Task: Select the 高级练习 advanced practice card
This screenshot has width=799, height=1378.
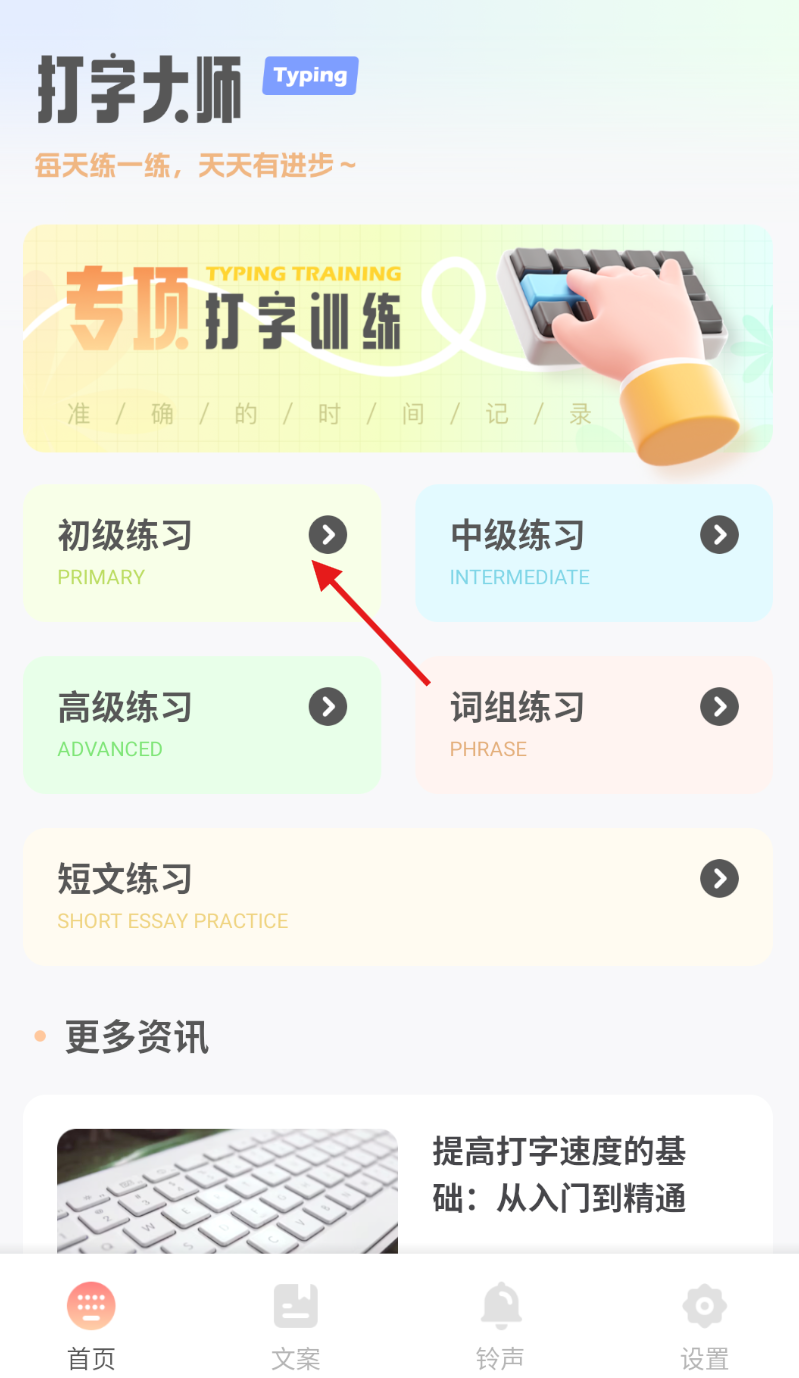Action: pos(202,725)
